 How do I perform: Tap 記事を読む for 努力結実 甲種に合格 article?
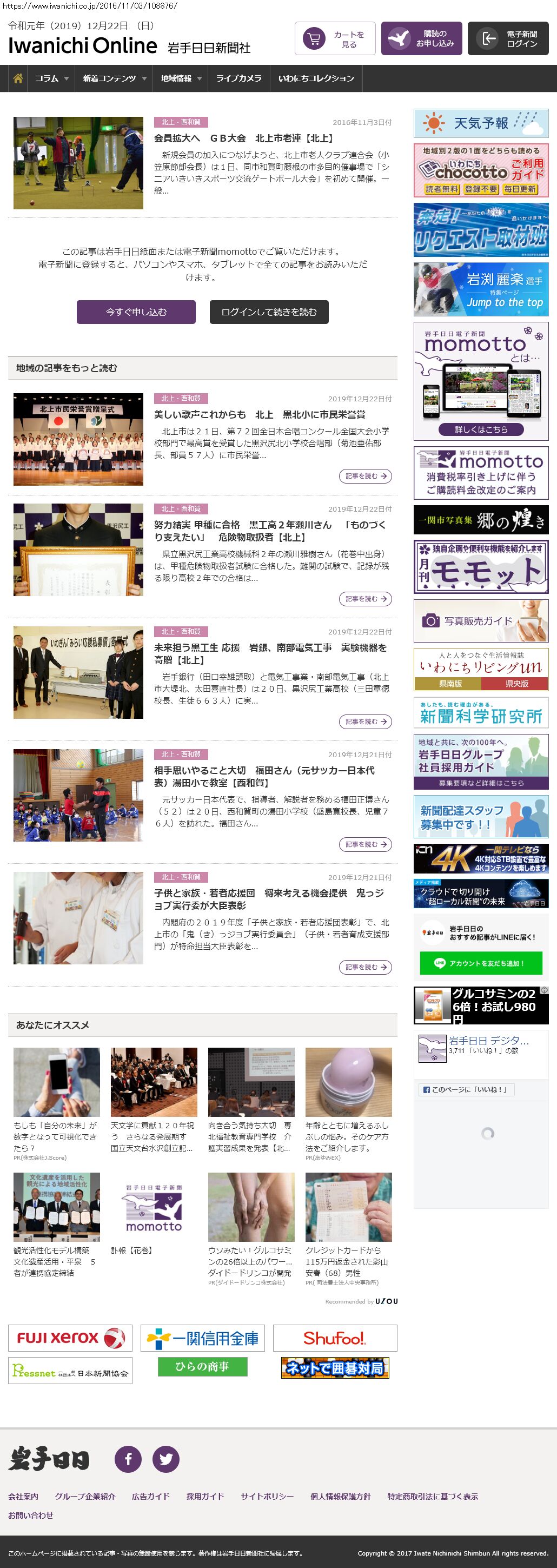coord(364,599)
